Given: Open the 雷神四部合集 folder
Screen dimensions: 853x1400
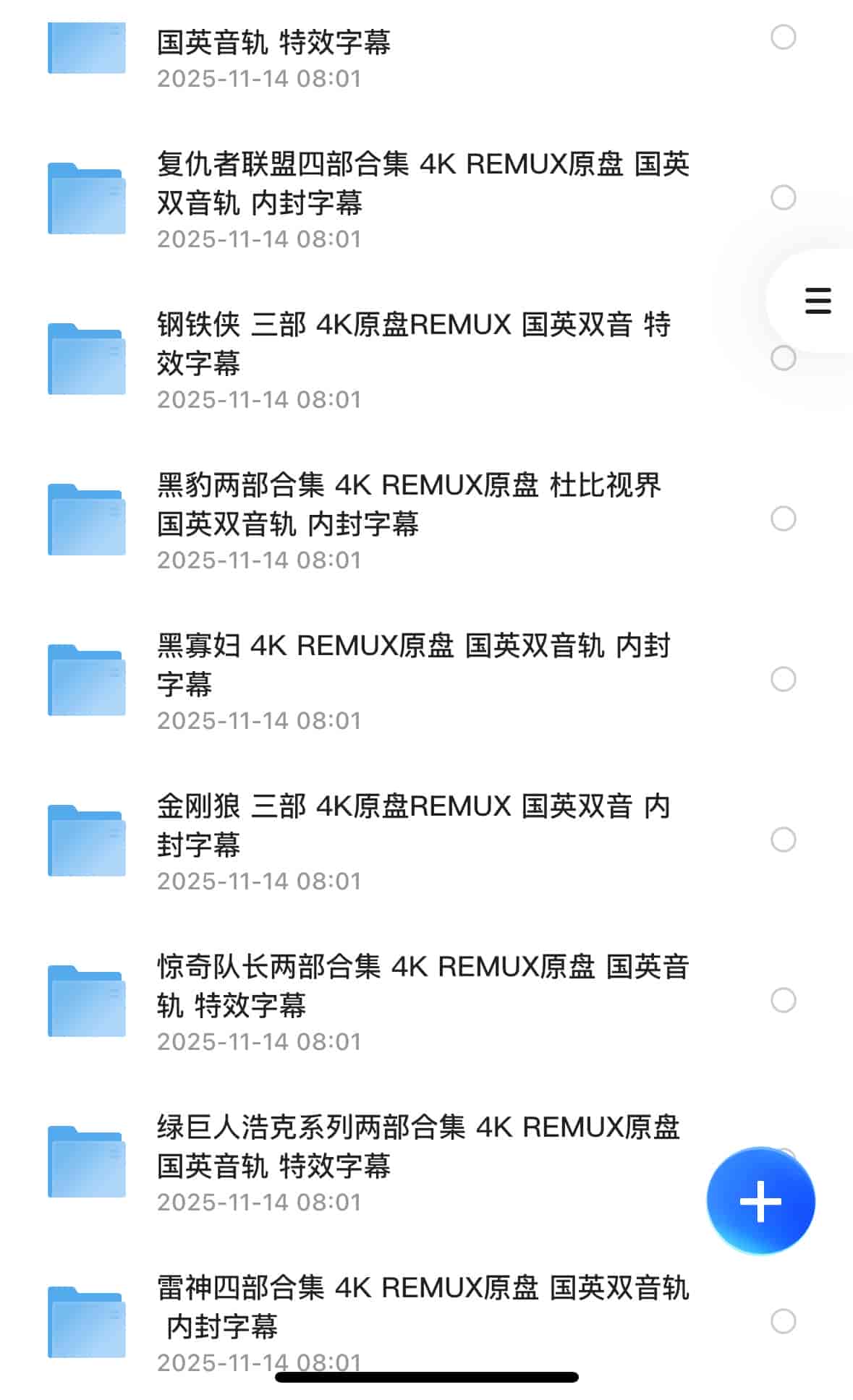Looking at the screenshot, I should click(423, 1307).
